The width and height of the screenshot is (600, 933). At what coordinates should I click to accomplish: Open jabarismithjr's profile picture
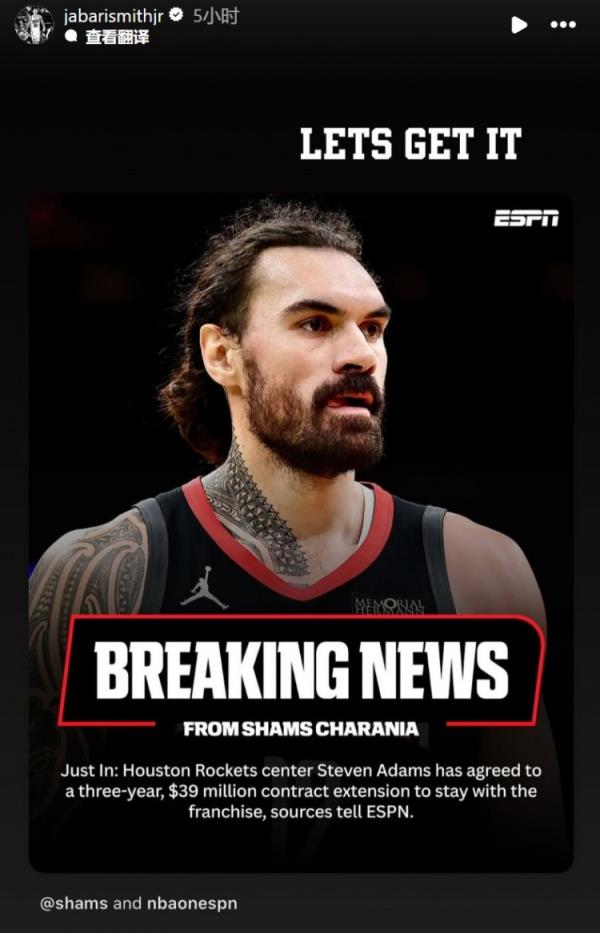pos(33,25)
